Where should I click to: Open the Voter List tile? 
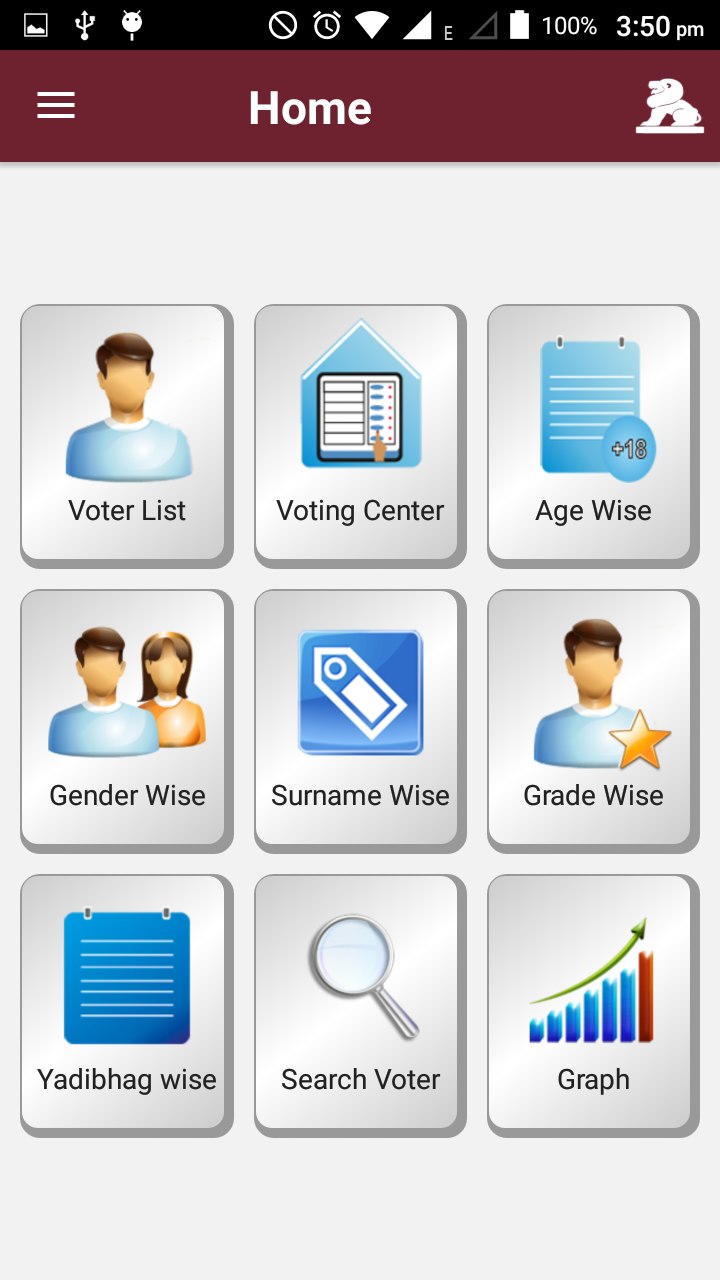pos(125,433)
